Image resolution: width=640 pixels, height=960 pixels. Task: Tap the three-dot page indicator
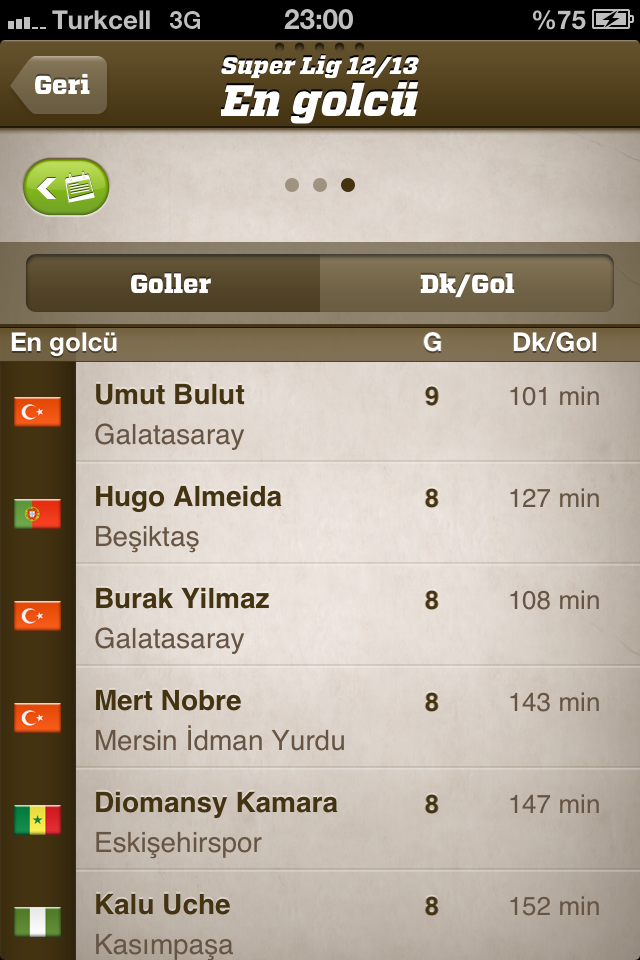click(x=320, y=185)
